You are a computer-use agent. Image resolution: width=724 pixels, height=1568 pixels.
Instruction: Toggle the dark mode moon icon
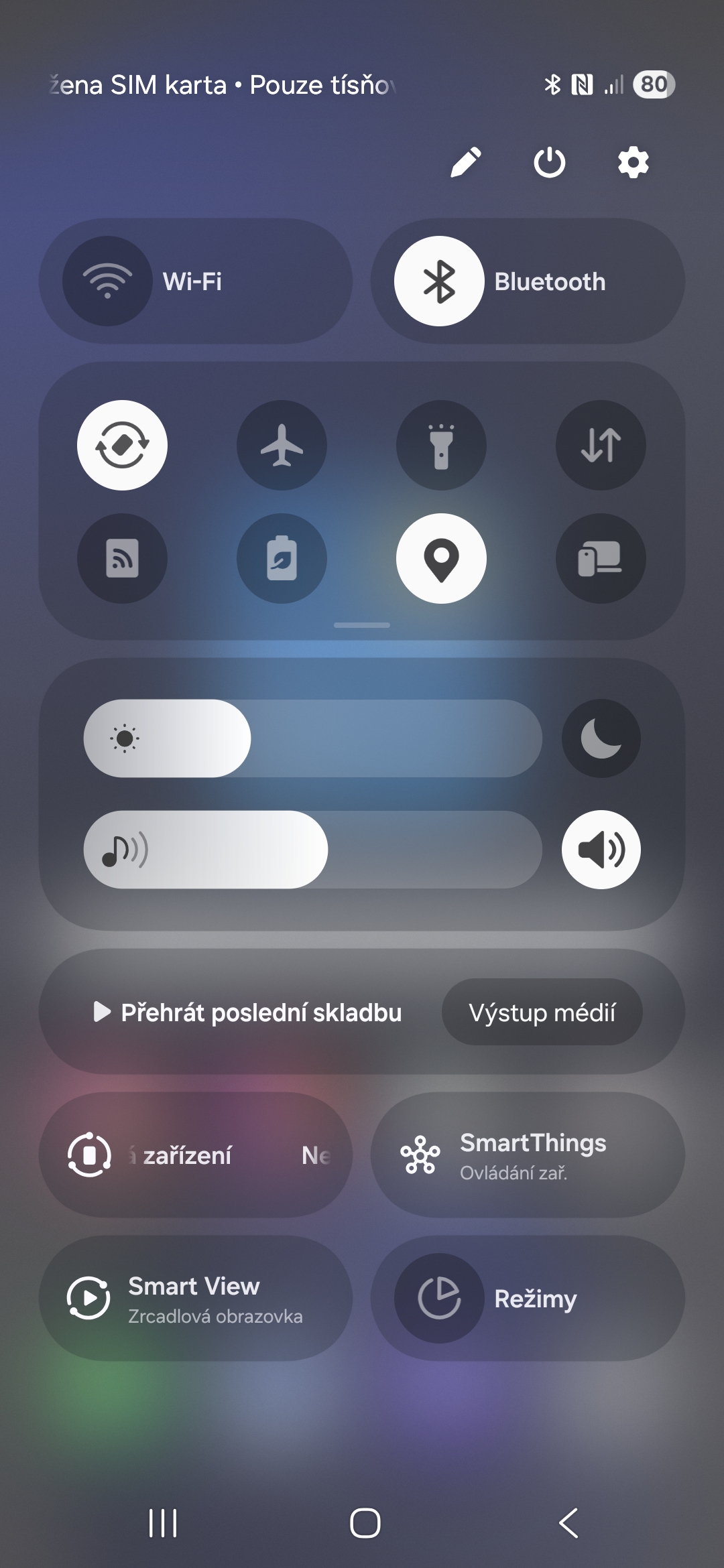pyautogui.click(x=601, y=738)
